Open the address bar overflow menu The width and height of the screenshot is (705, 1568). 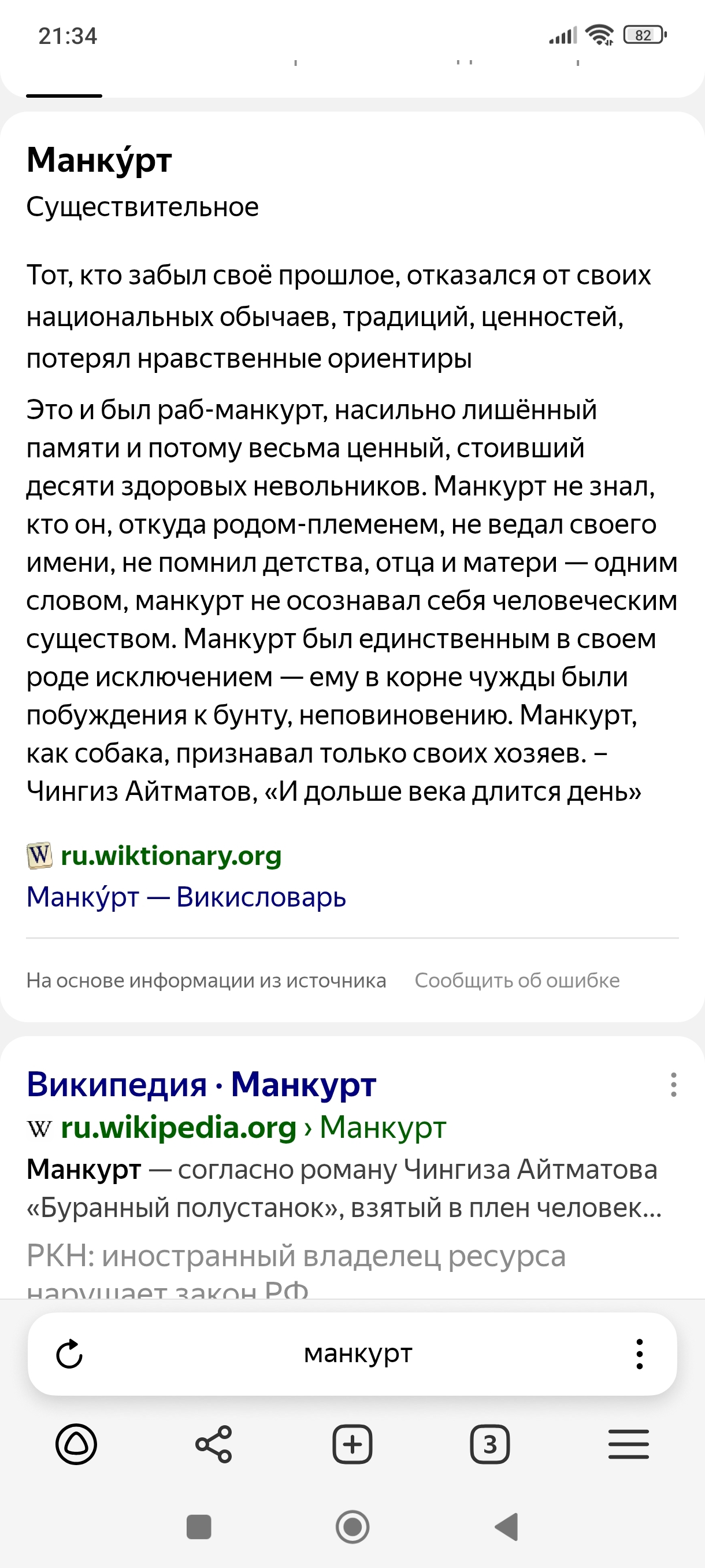639,1354
